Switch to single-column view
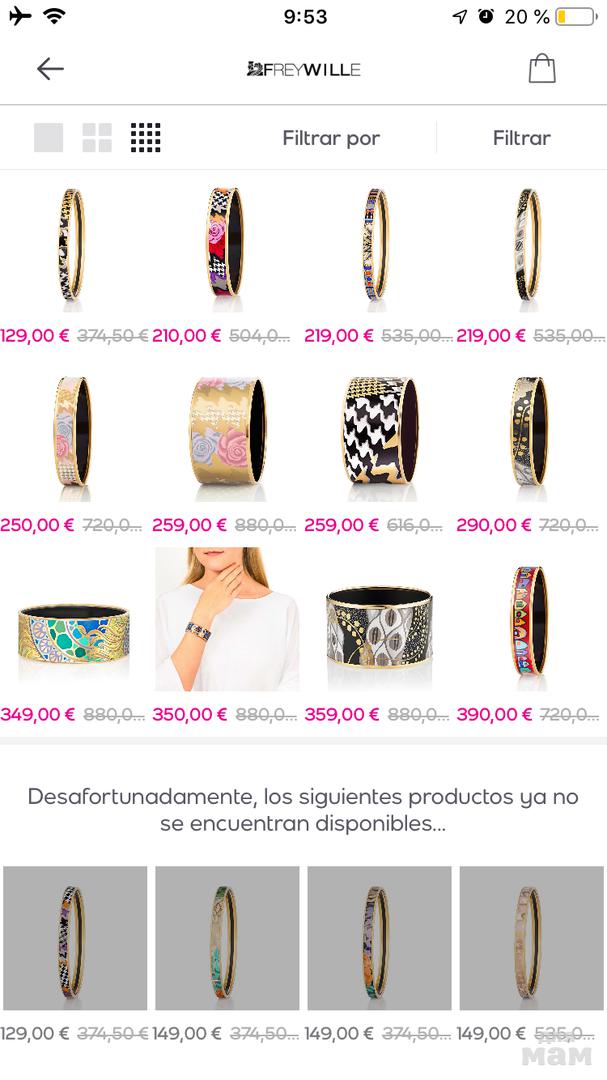The image size is (607, 1080). coord(48,138)
